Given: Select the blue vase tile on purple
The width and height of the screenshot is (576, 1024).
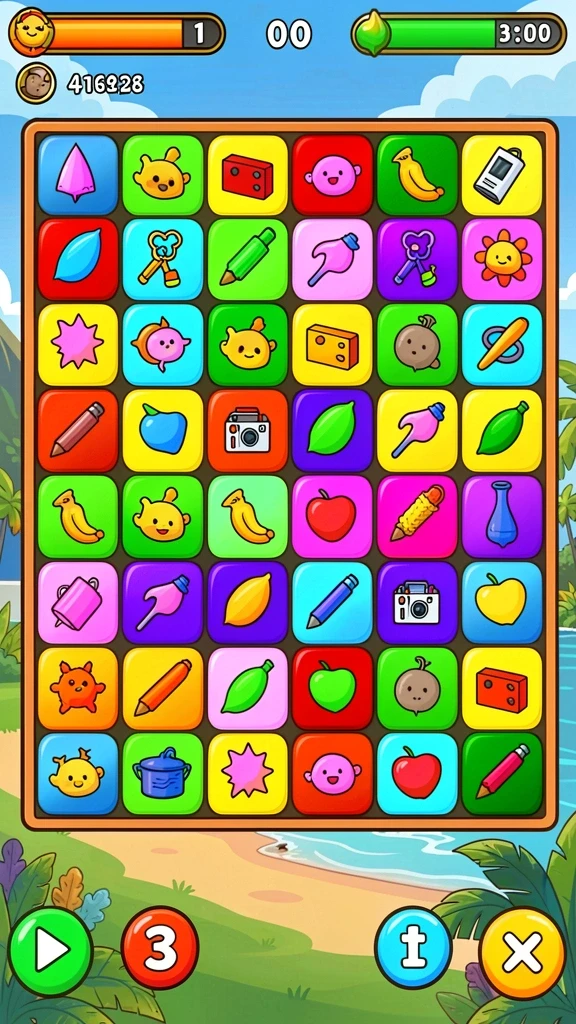Looking at the screenshot, I should click(x=502, y=517).
